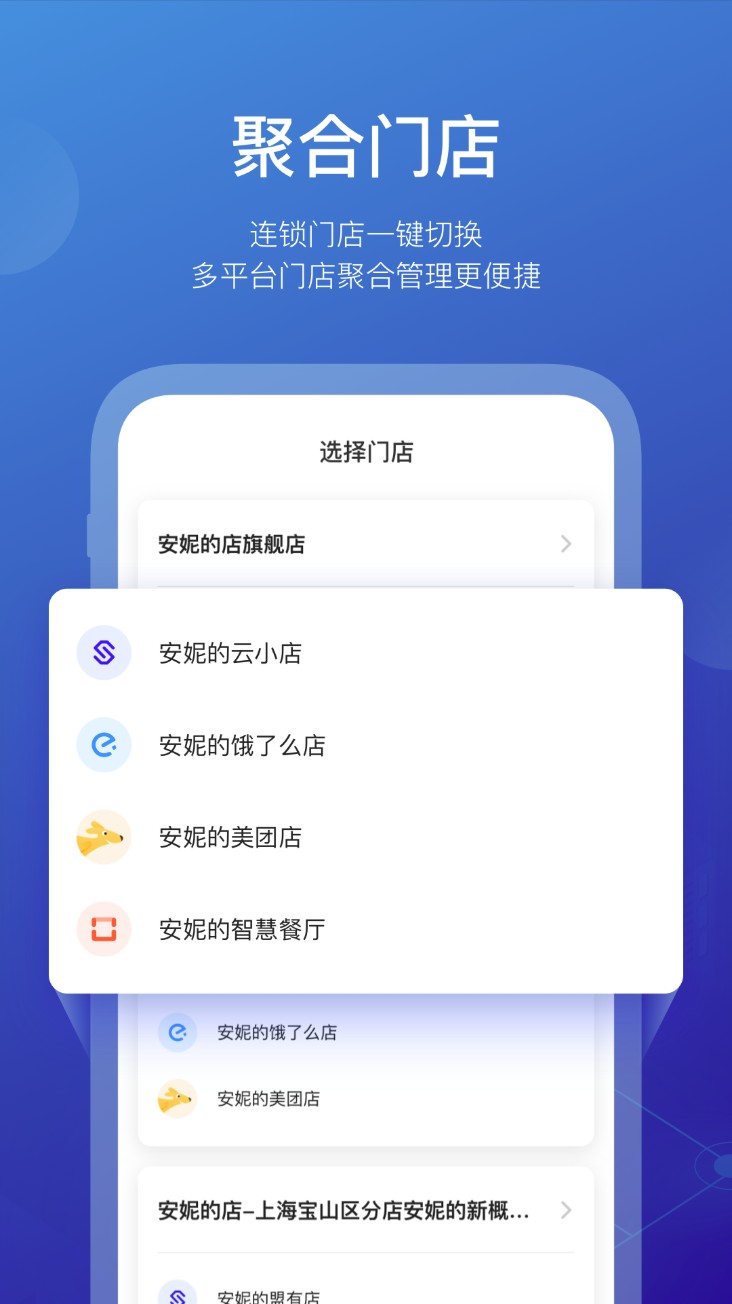Image resolution: width=732 pixels, height=1304 pixels.
Task: Expand the 安妮的店-上海宝山区分店 entry
Action: click(x=364, y=1210)
